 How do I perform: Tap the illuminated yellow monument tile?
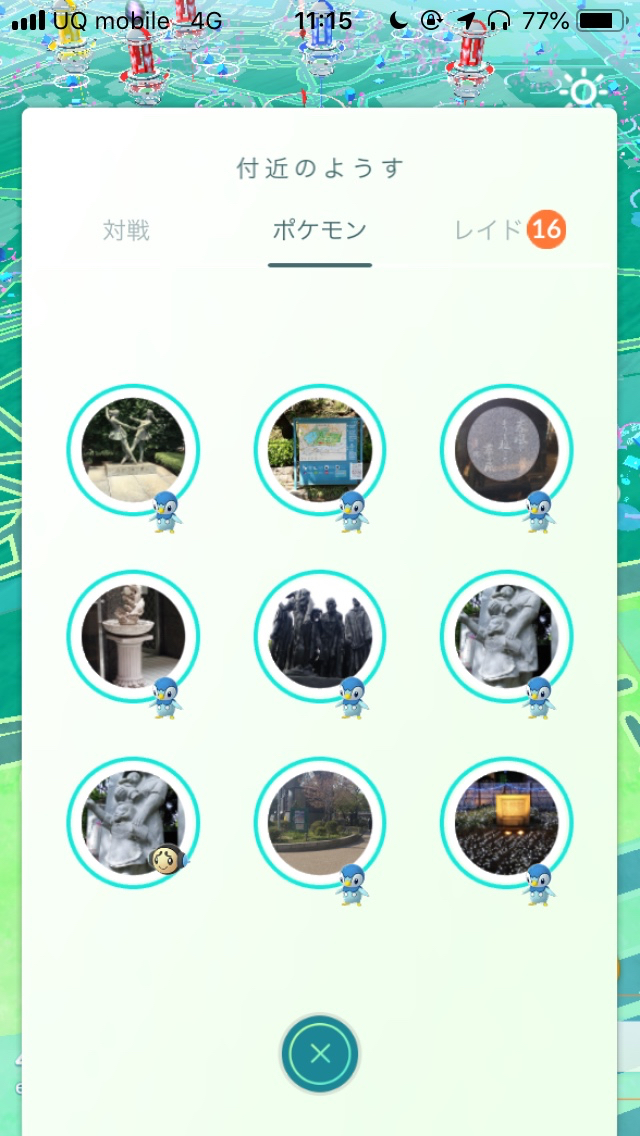coord(506,822)
